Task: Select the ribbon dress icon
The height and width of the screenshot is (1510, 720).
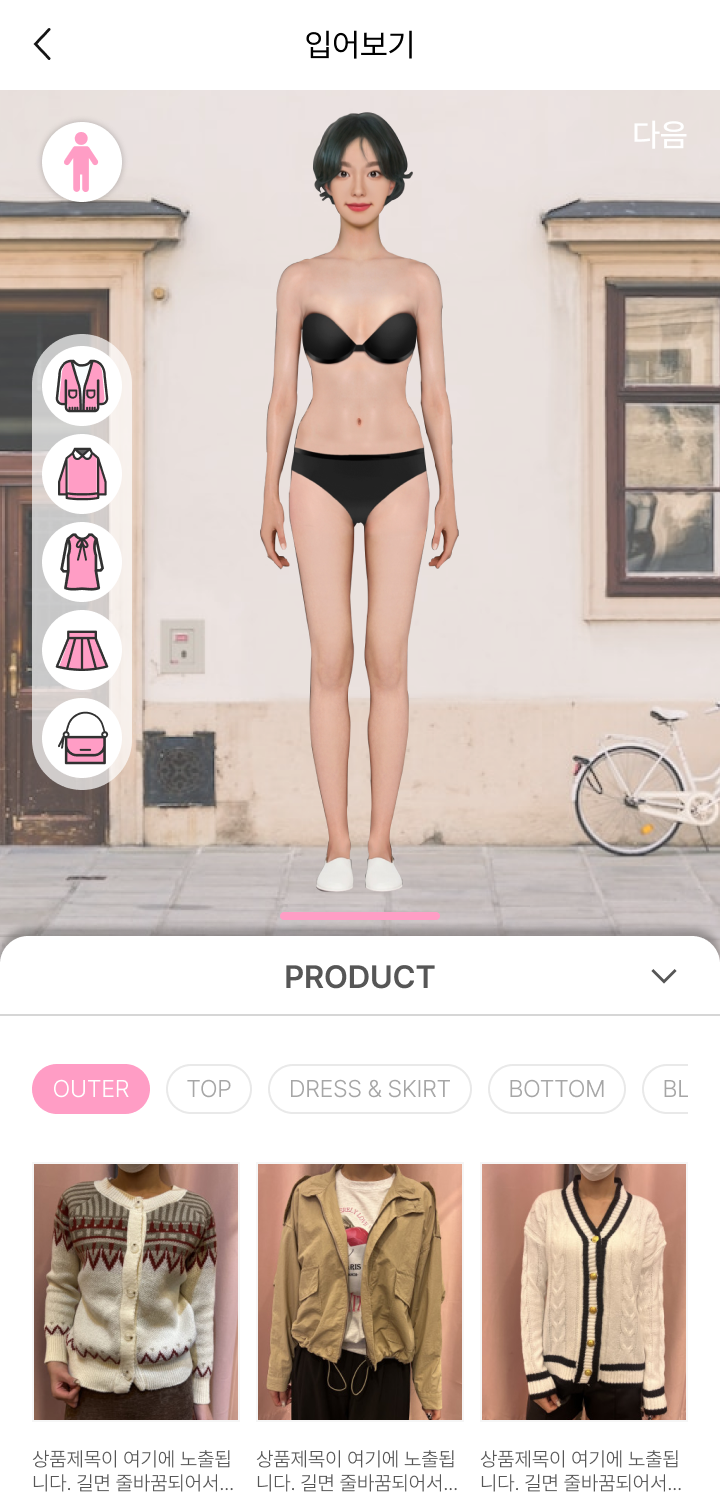Action: click(x=82, y=562)
